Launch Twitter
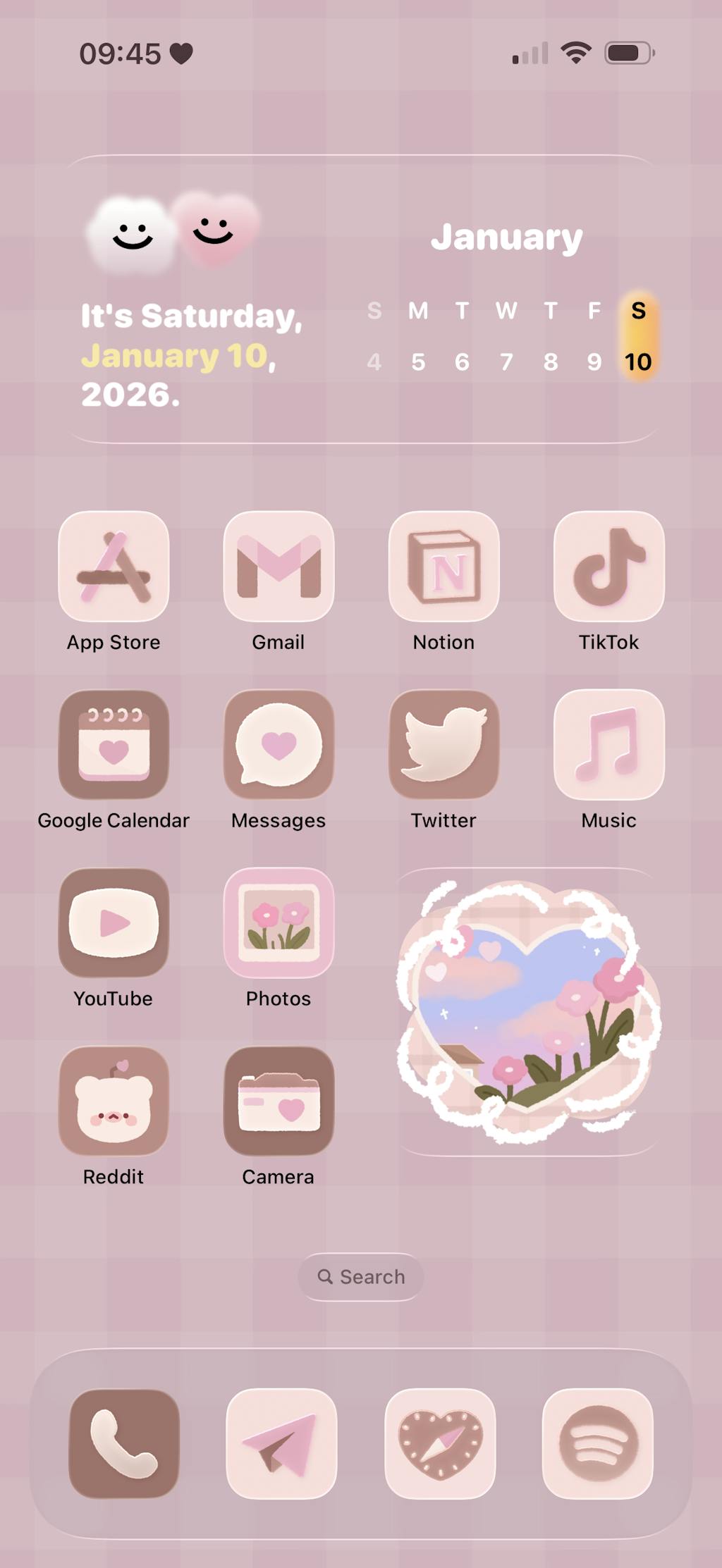 (443, 745)
